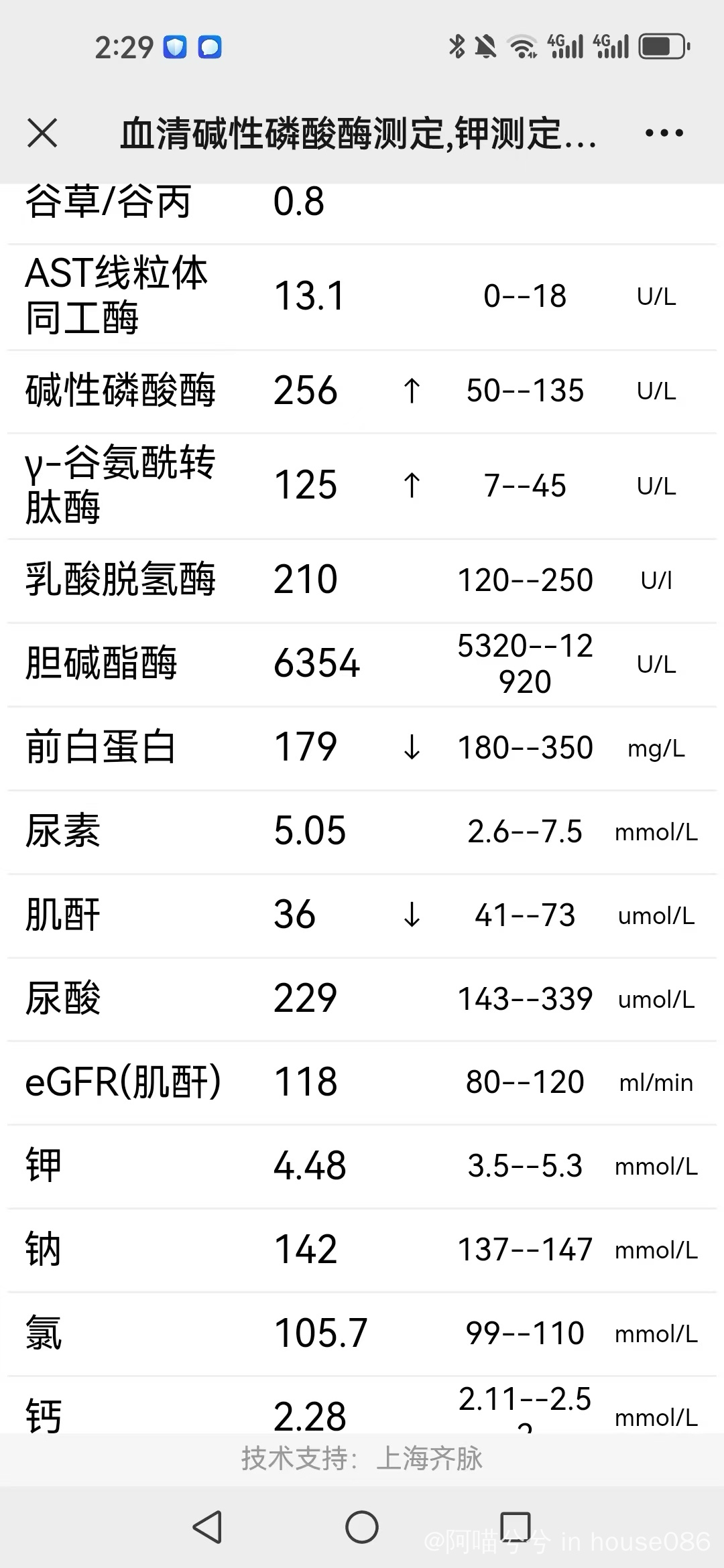
Task: Go to the home screen
Action: [x=362, y=1527]
